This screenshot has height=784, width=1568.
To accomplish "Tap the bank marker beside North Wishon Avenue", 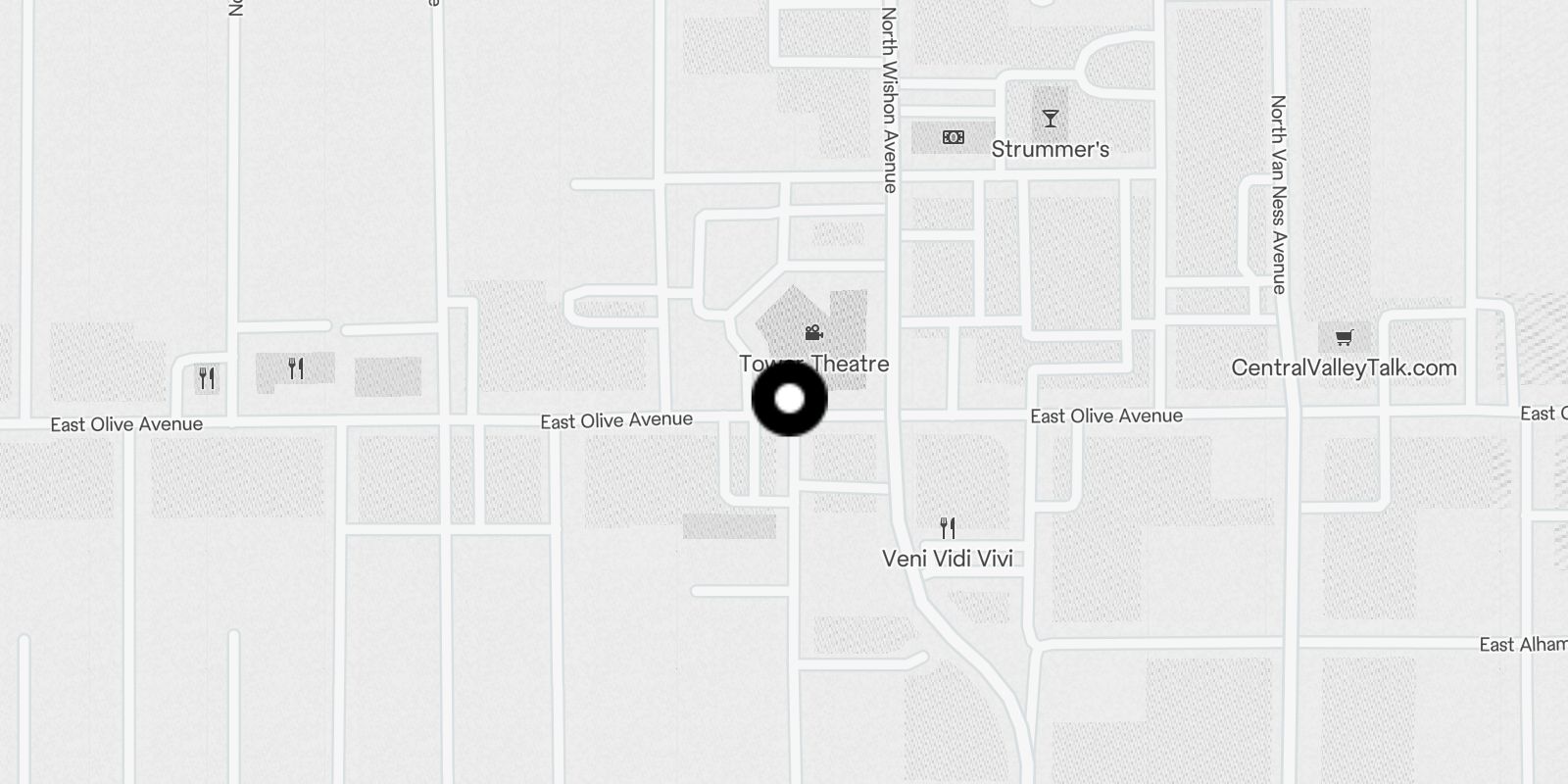I will (x=954, y=137).
